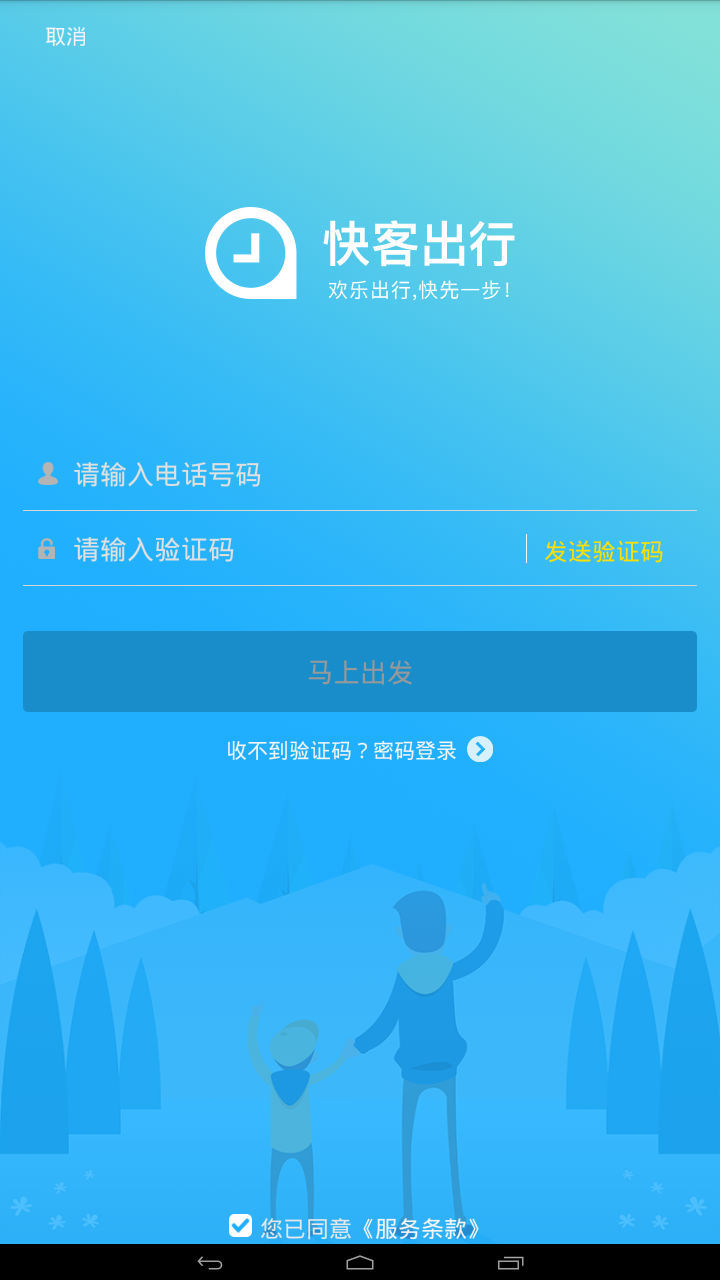
Task: Send verification code via 发送验证码
Action: click(x=603, y=551)
